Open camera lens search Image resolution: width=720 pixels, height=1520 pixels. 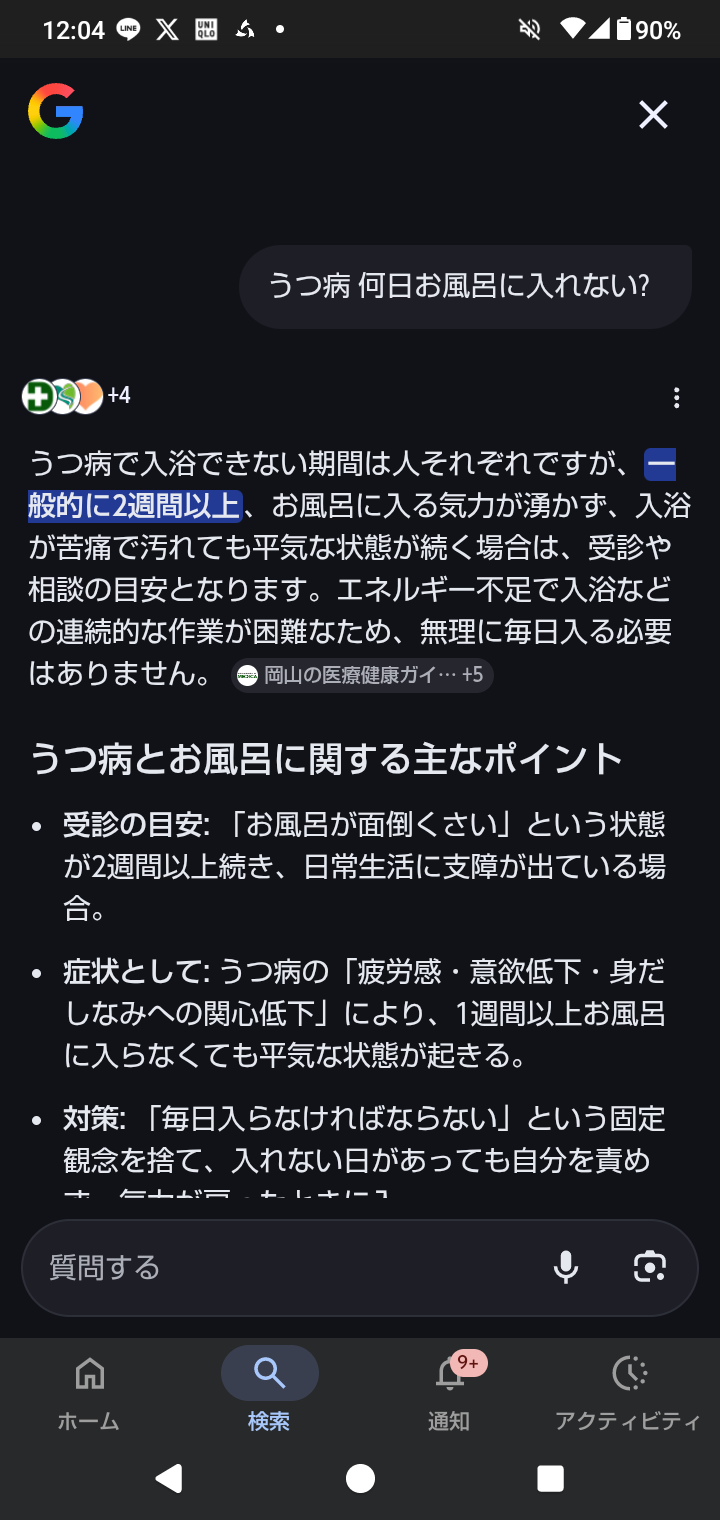[x=650, y=1268]
